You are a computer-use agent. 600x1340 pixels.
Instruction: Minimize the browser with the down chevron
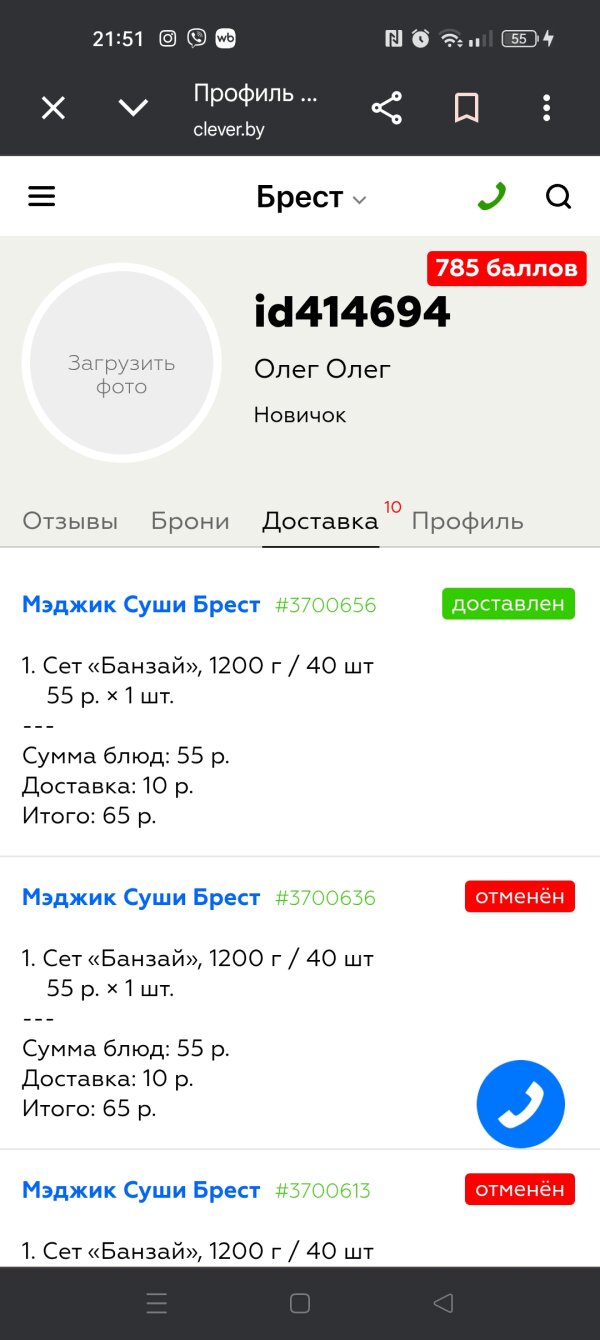(x=133, y=108)
